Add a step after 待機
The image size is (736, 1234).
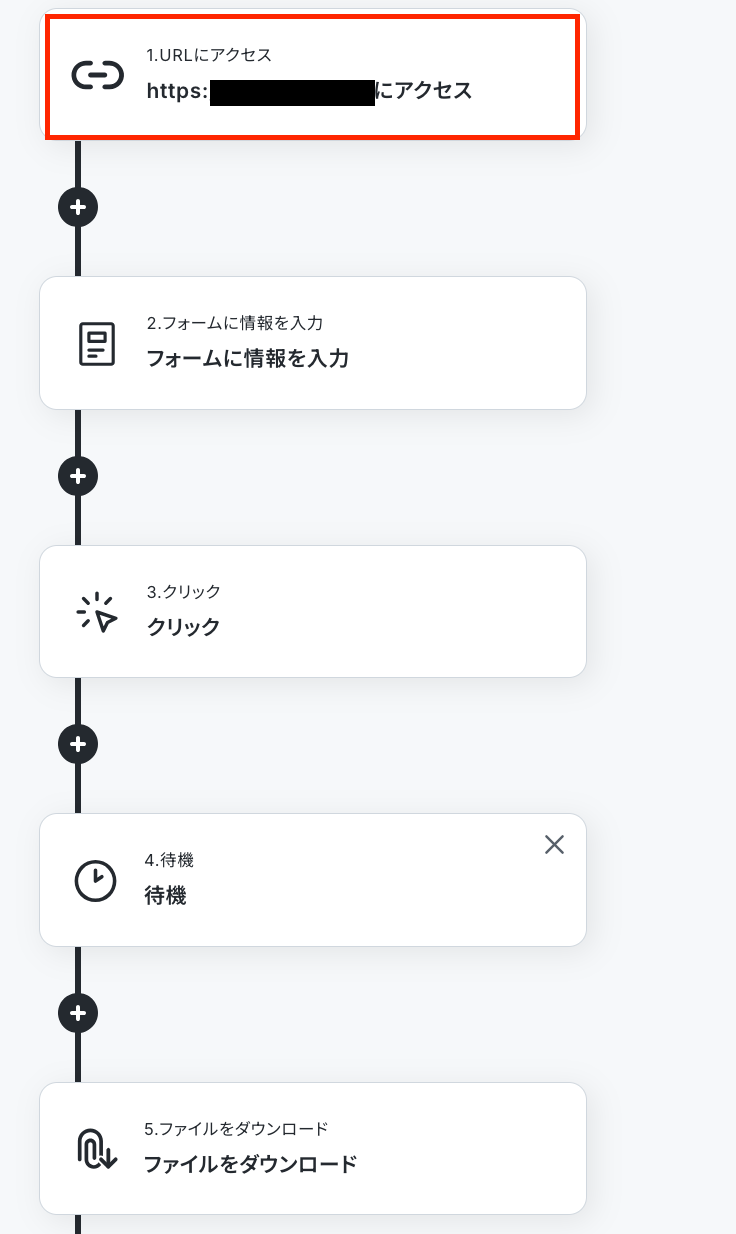coord(78,1012)
